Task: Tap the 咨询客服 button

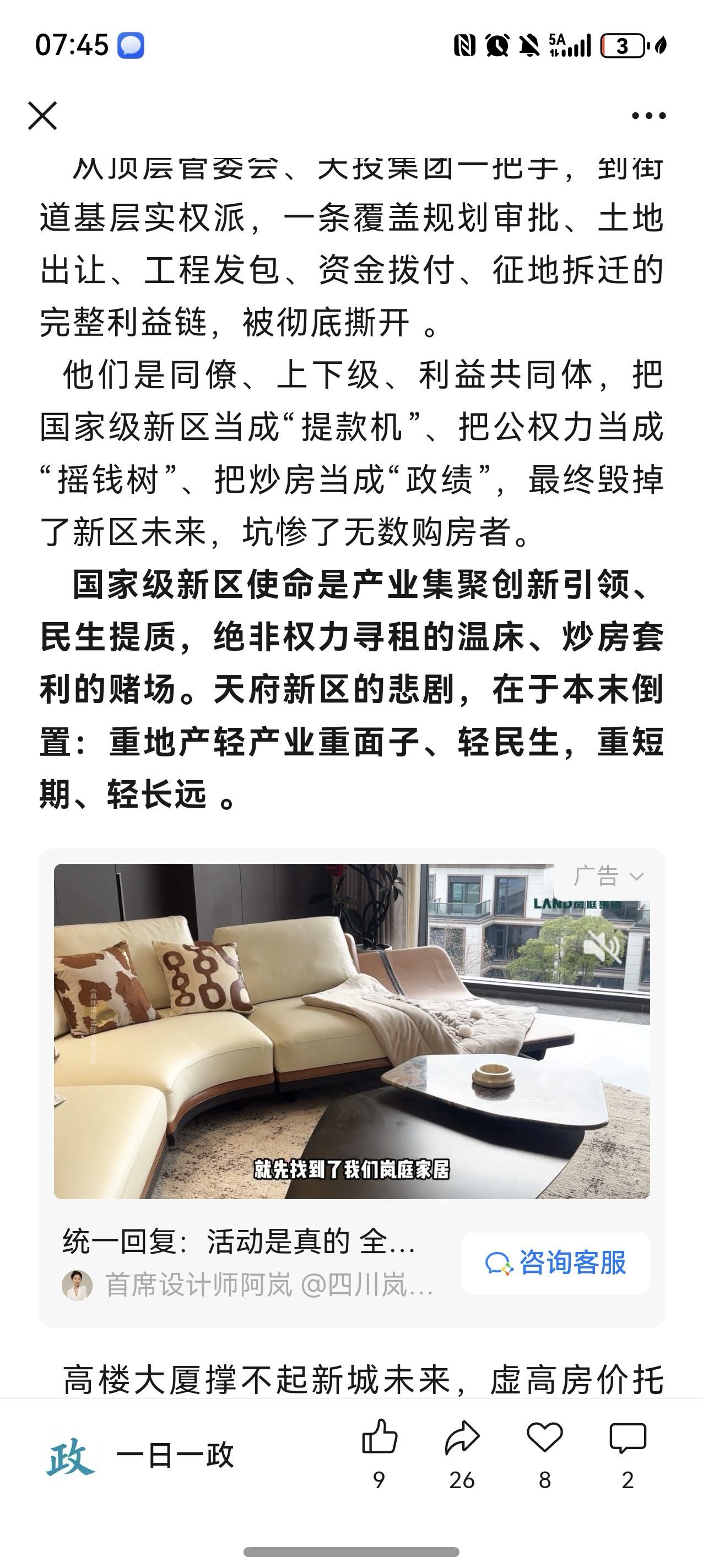Action: click(x=555, y=1263)
